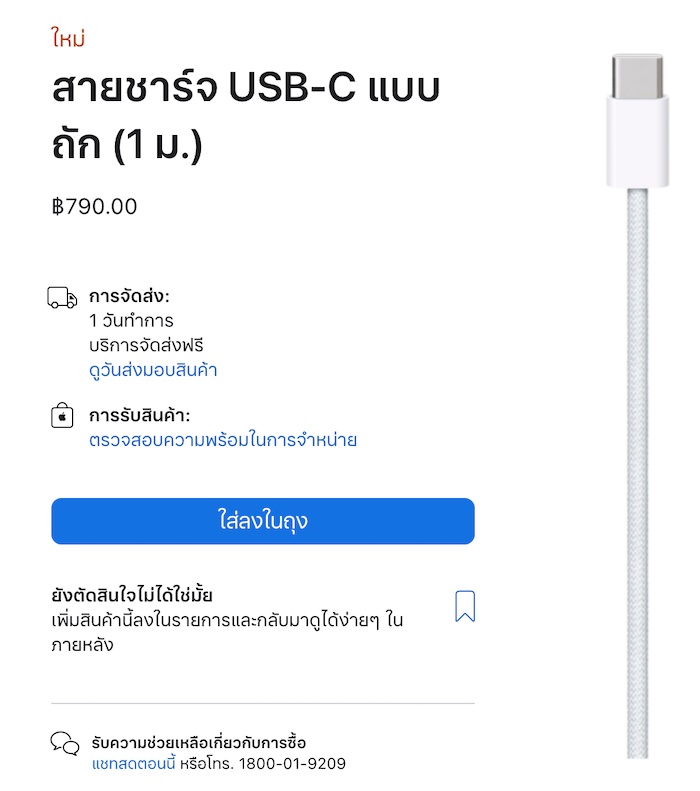This screenshot has width=700, height=791.
Task: Add the USB-C cable to the bag
Action: coord(262,521)
